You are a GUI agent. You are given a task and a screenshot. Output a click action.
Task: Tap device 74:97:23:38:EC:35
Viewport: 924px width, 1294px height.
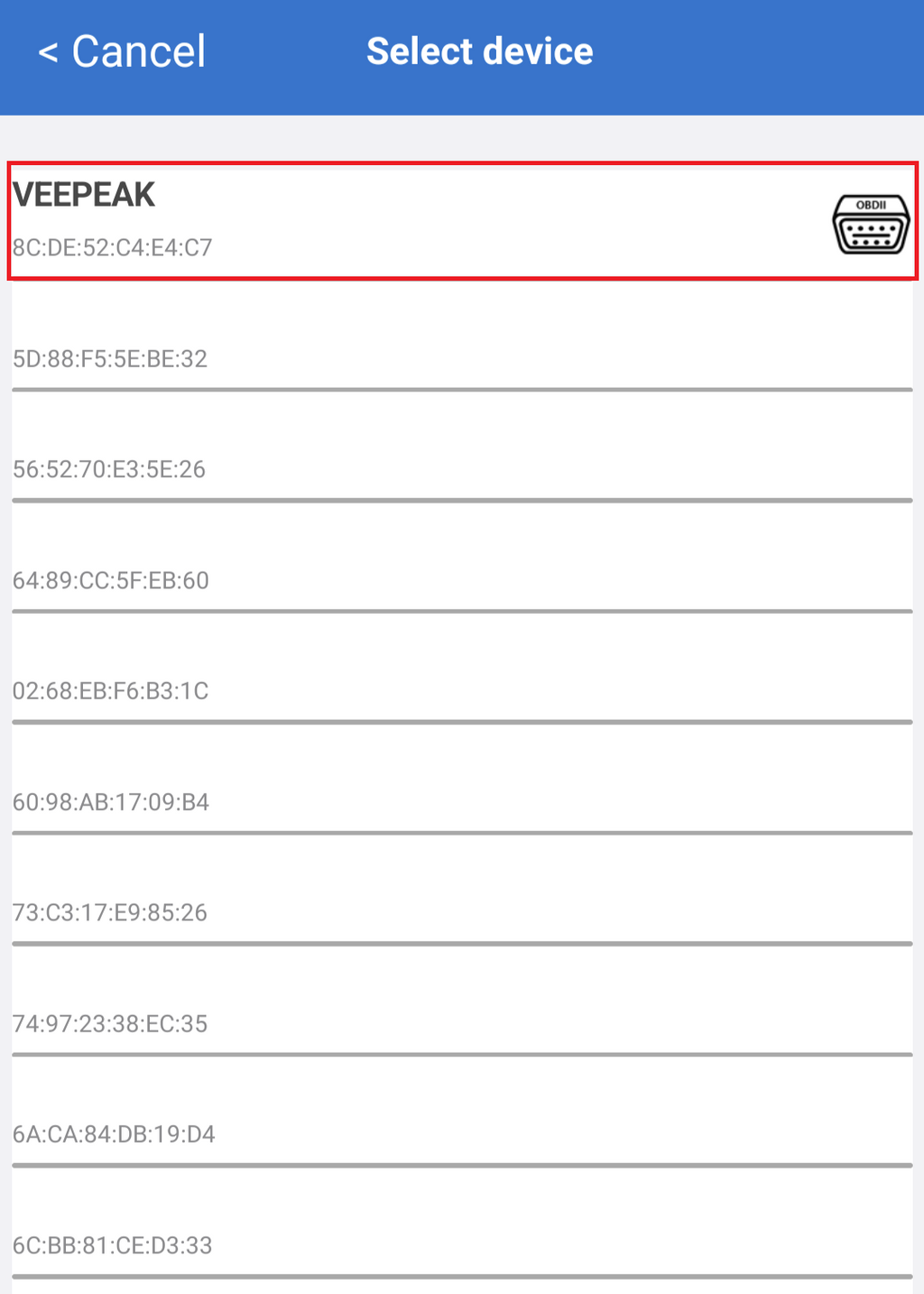[x=462, y=1013]
